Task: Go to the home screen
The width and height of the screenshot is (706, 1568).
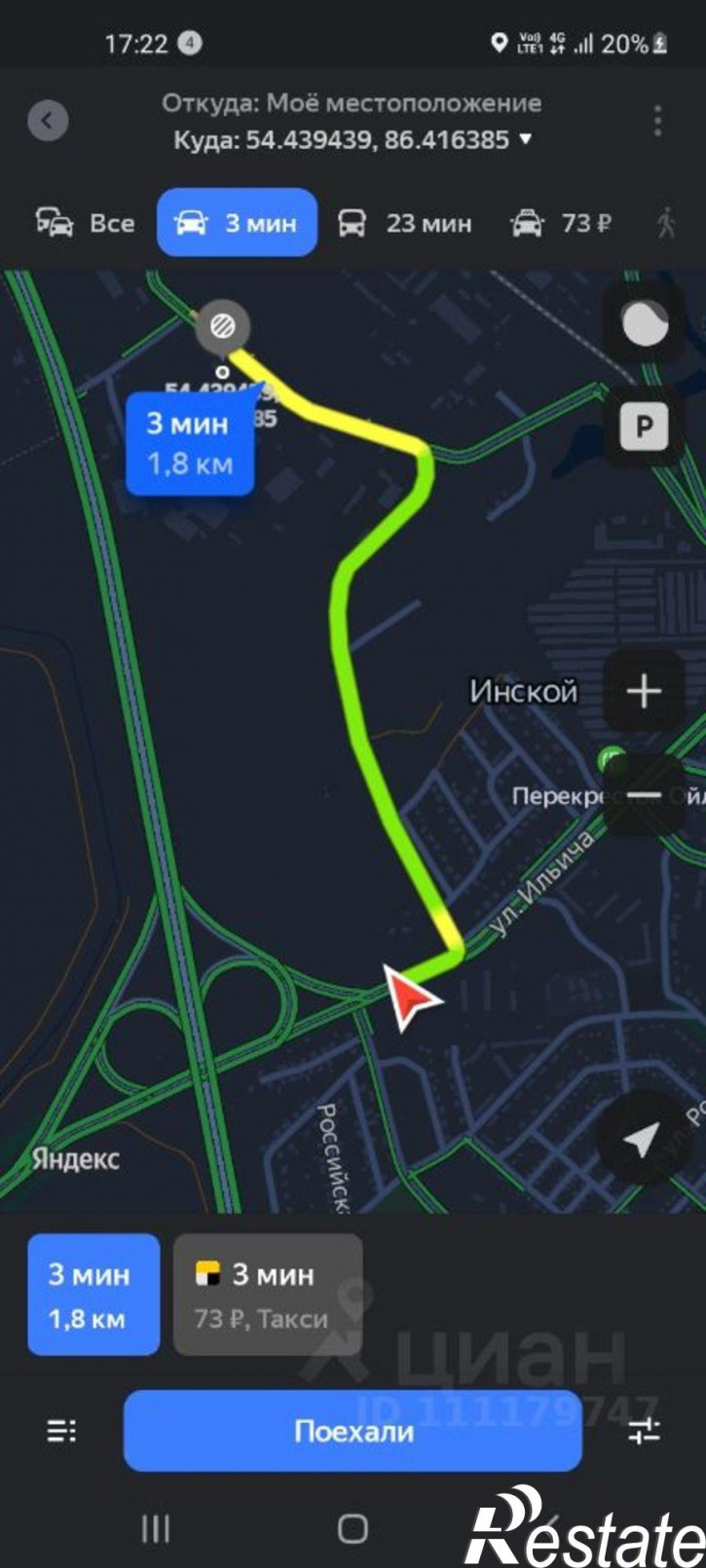Action: [x=353, y=1528]
